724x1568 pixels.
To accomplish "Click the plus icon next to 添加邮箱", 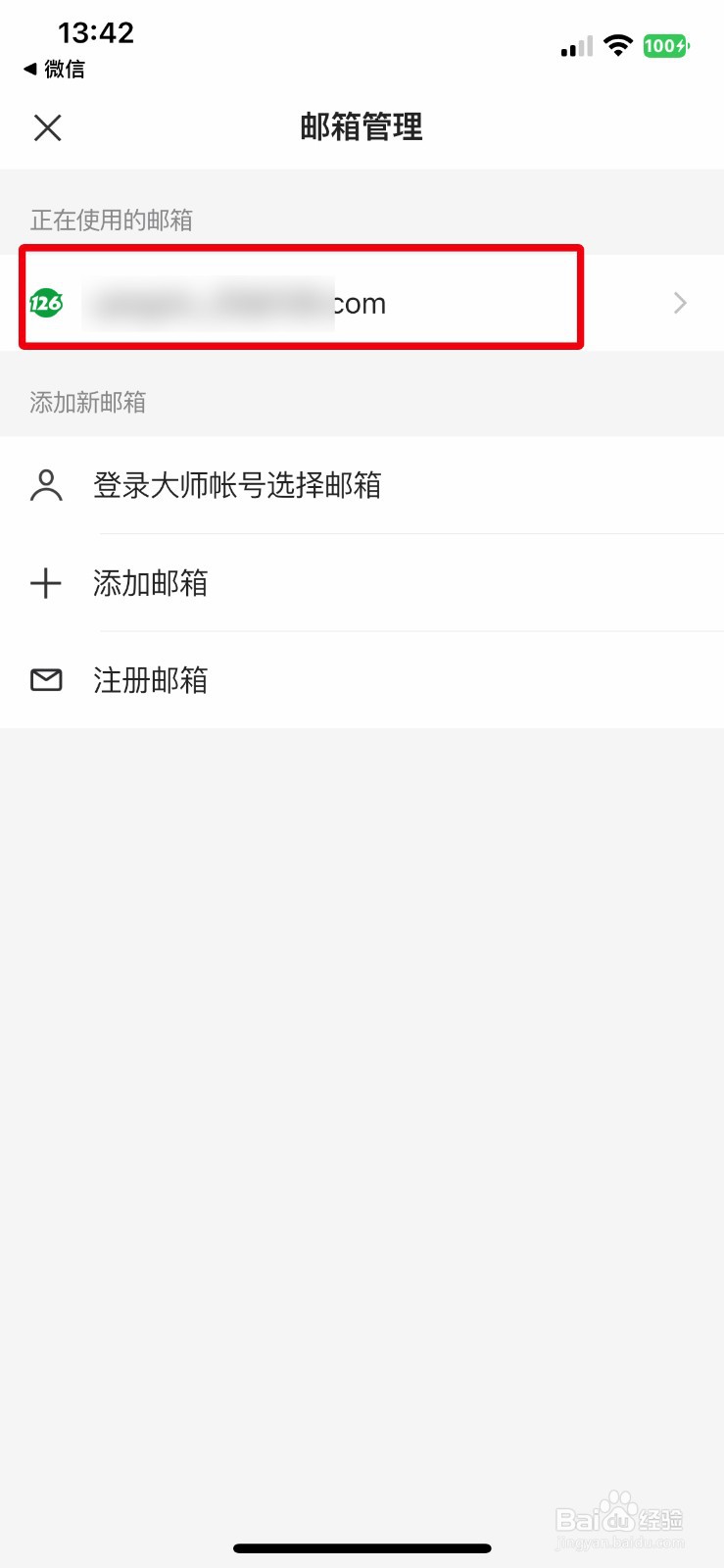I will coord(45,583).
